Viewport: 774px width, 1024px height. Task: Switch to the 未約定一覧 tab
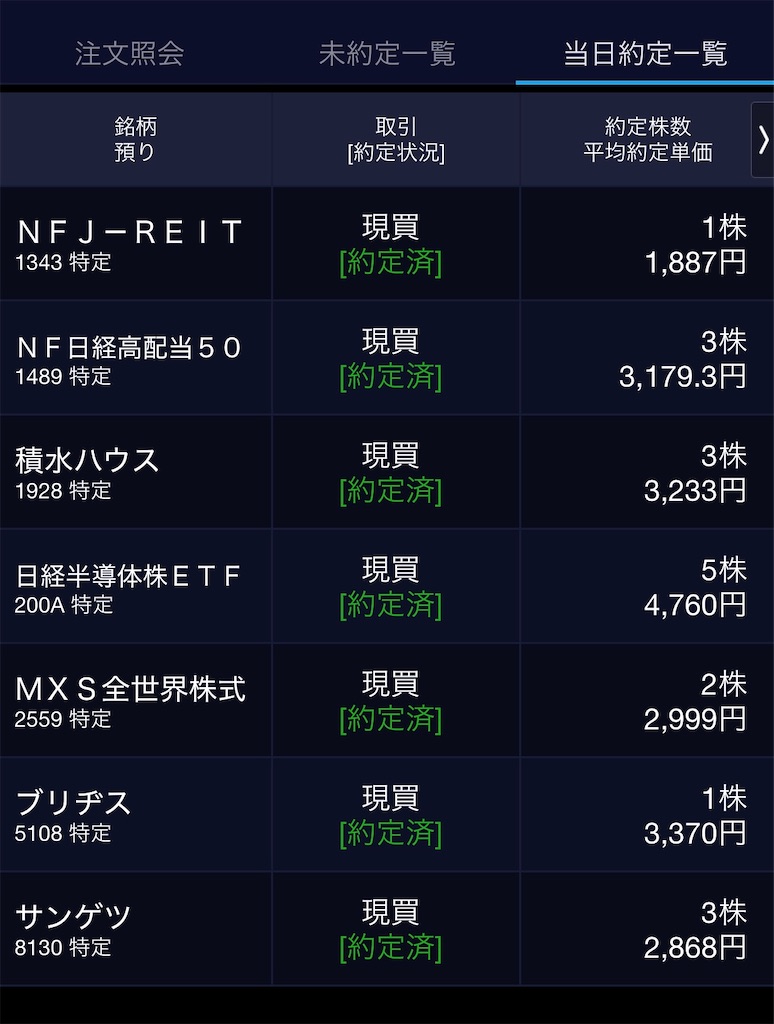click(387, 54)
